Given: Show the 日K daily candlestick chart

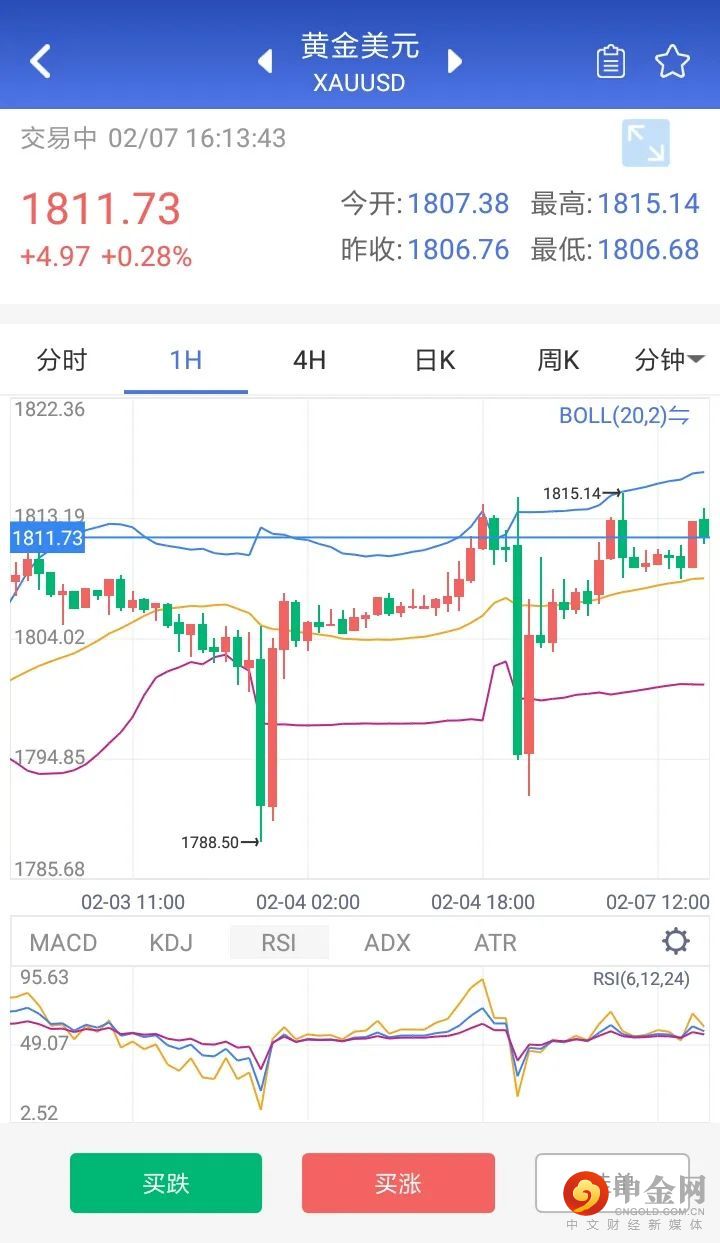Looking at the screenshot, I should pos(434,360).
